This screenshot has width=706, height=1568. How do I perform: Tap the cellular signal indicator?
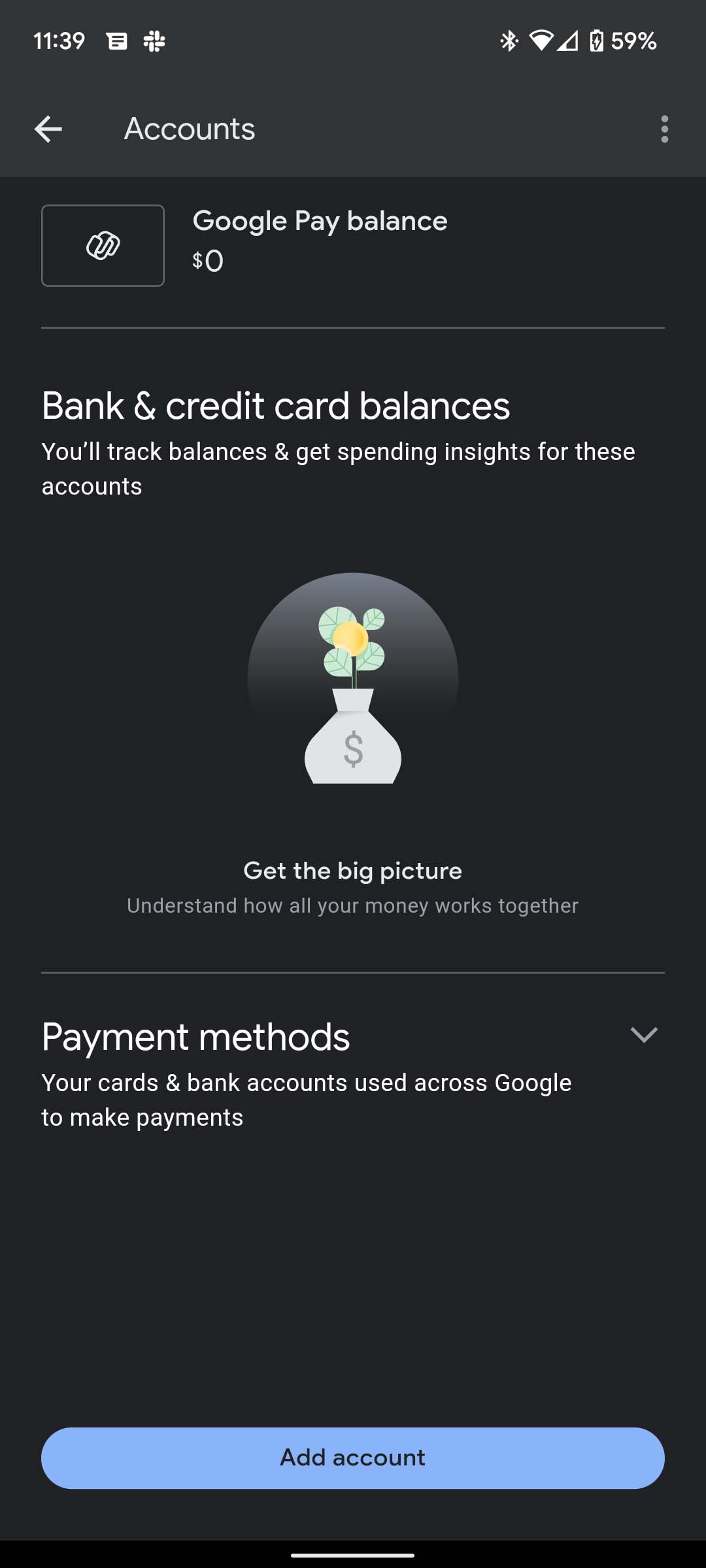[x=568, y=41]
